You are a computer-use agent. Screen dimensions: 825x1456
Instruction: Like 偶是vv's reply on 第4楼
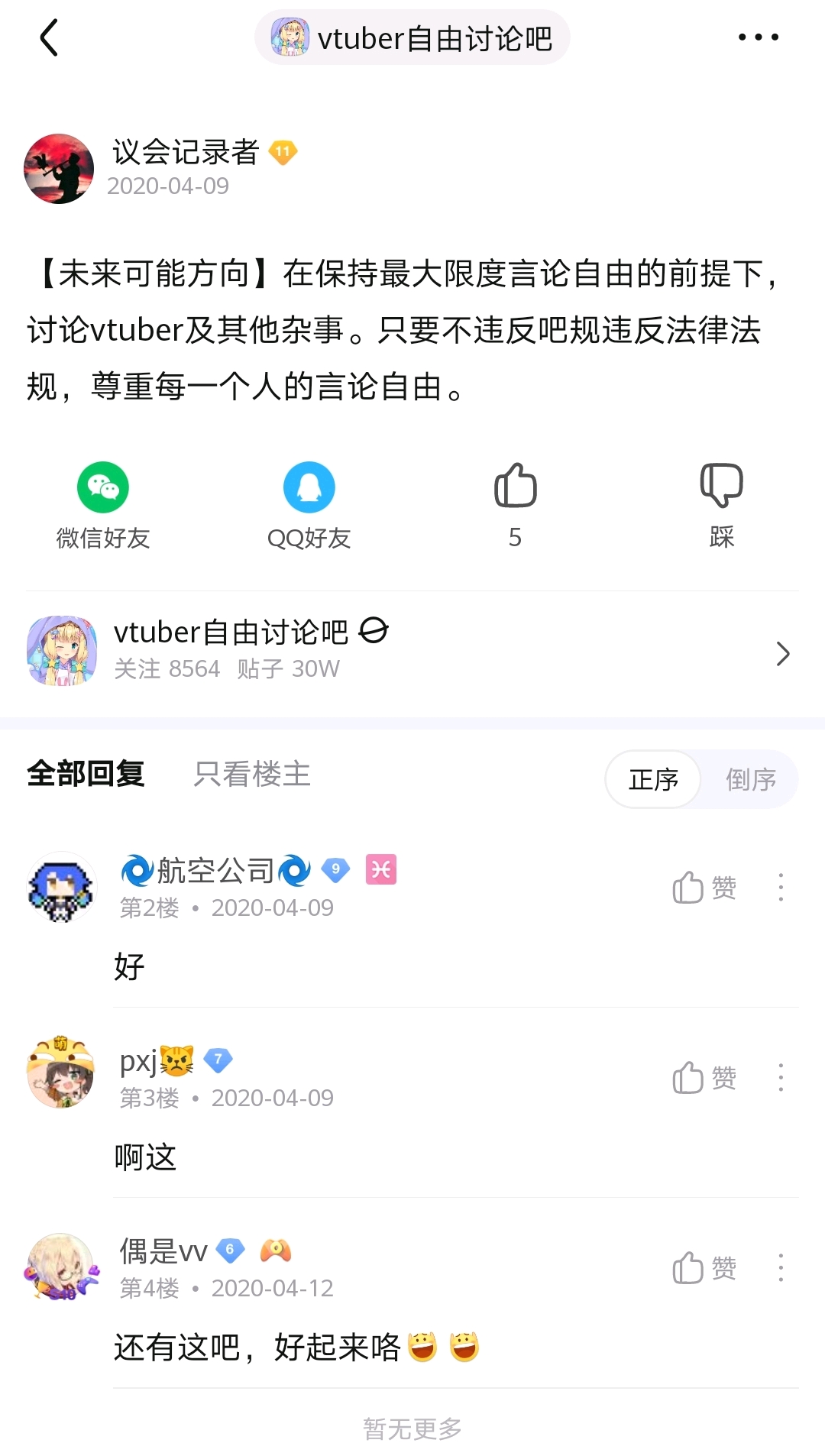704,1268
